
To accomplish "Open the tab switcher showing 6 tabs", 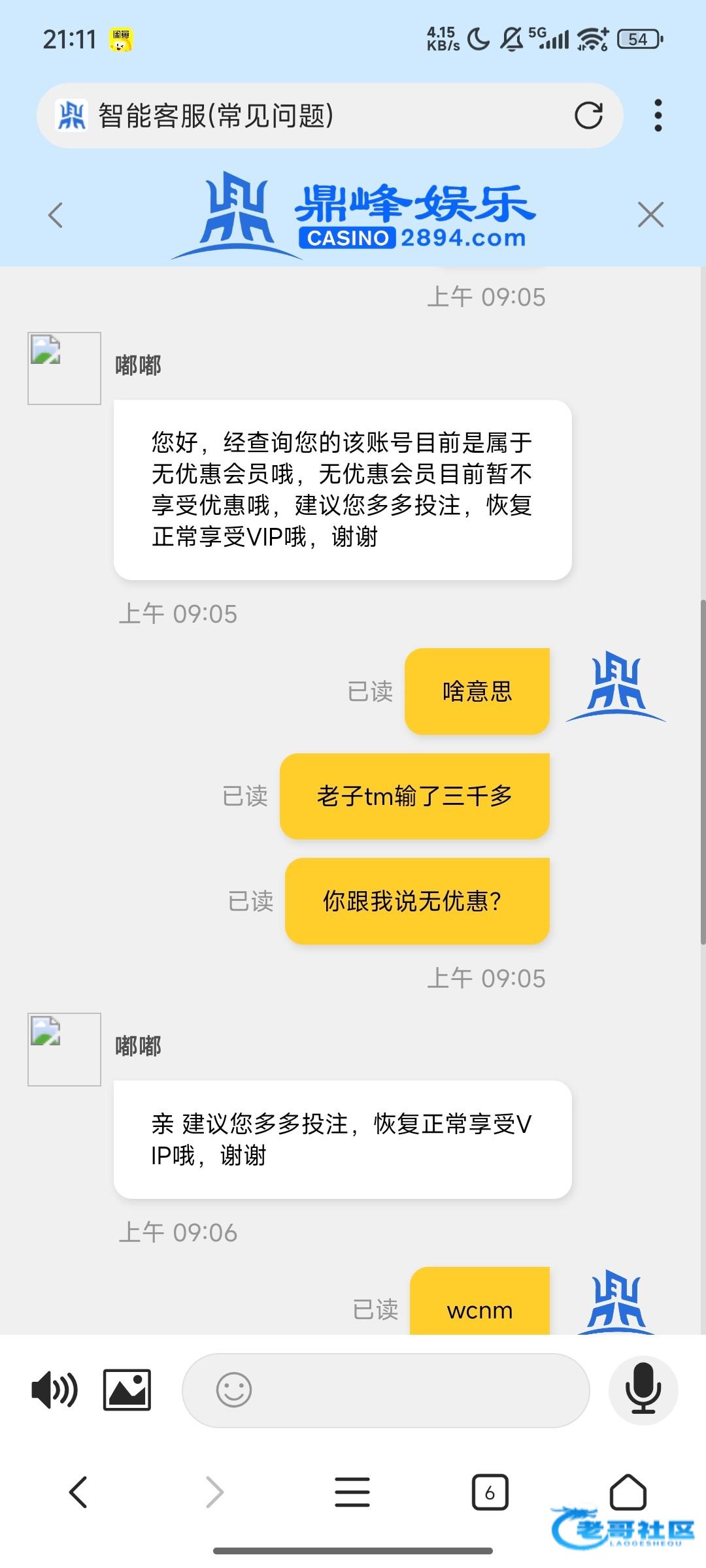I will 490,1492.
